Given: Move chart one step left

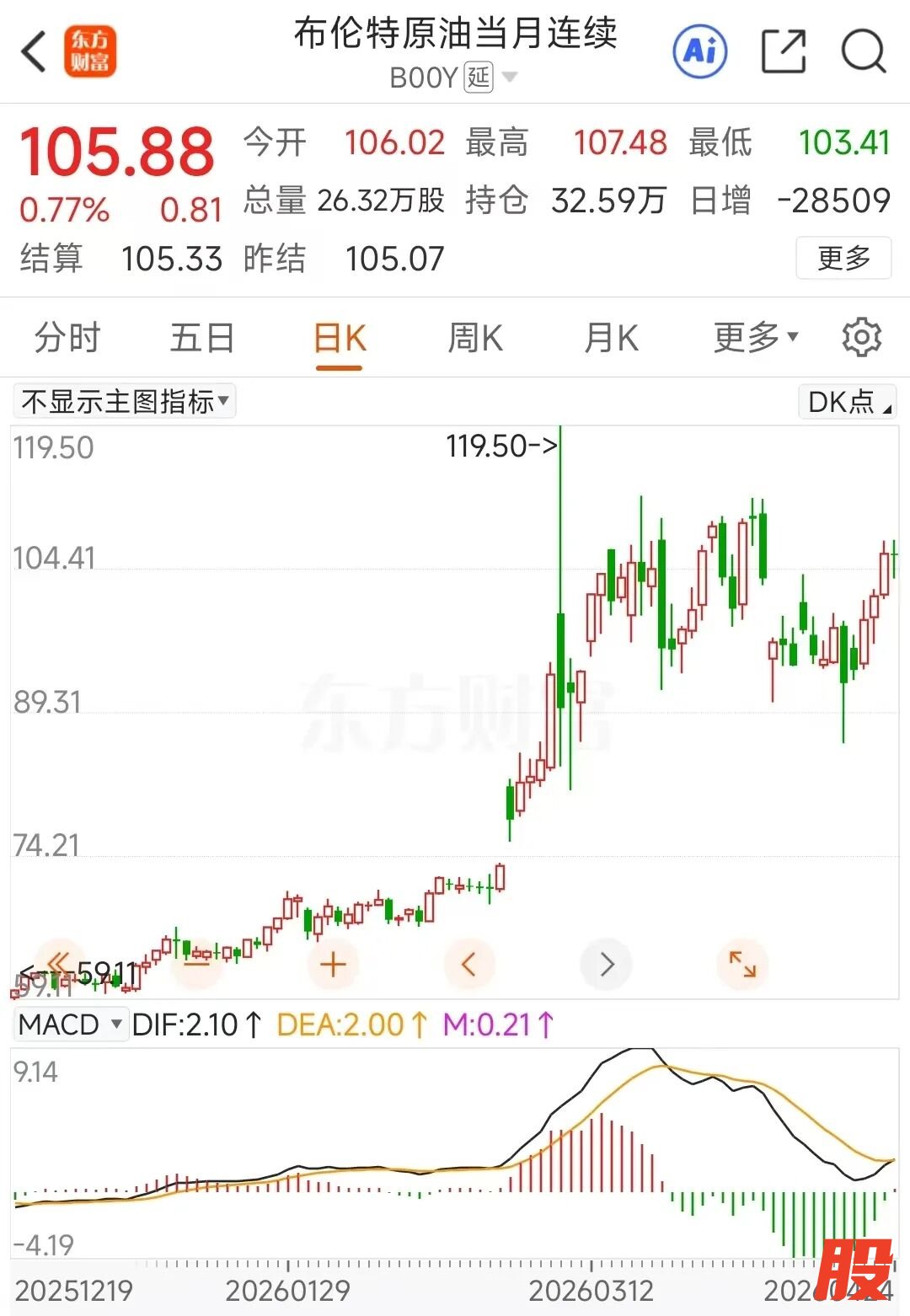Looking at the screenshot, I should (469, 964).
